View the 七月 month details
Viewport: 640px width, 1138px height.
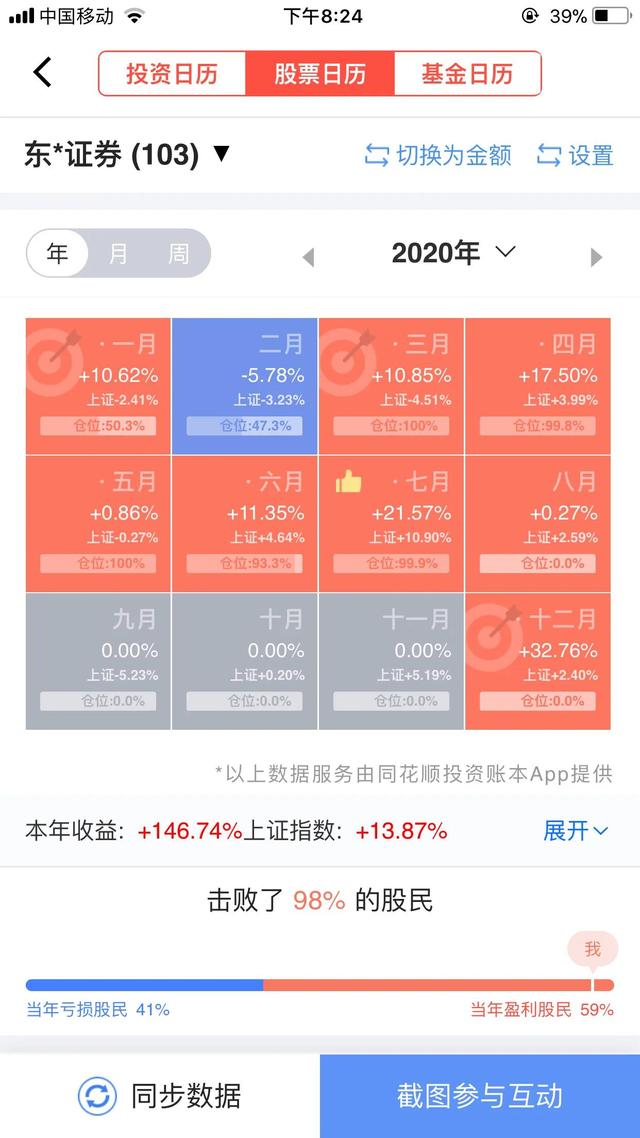392,524
